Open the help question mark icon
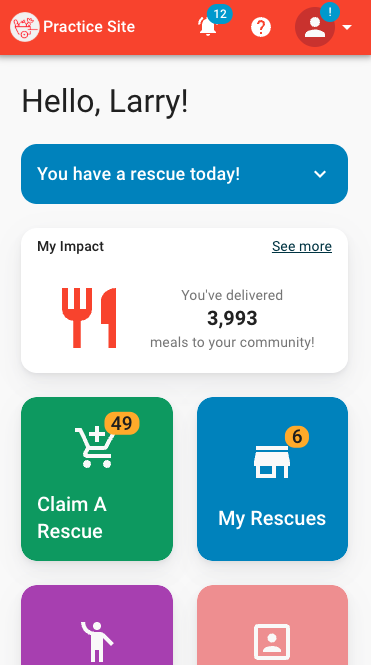This screenshot has width=371, height=665. [261, 27]
